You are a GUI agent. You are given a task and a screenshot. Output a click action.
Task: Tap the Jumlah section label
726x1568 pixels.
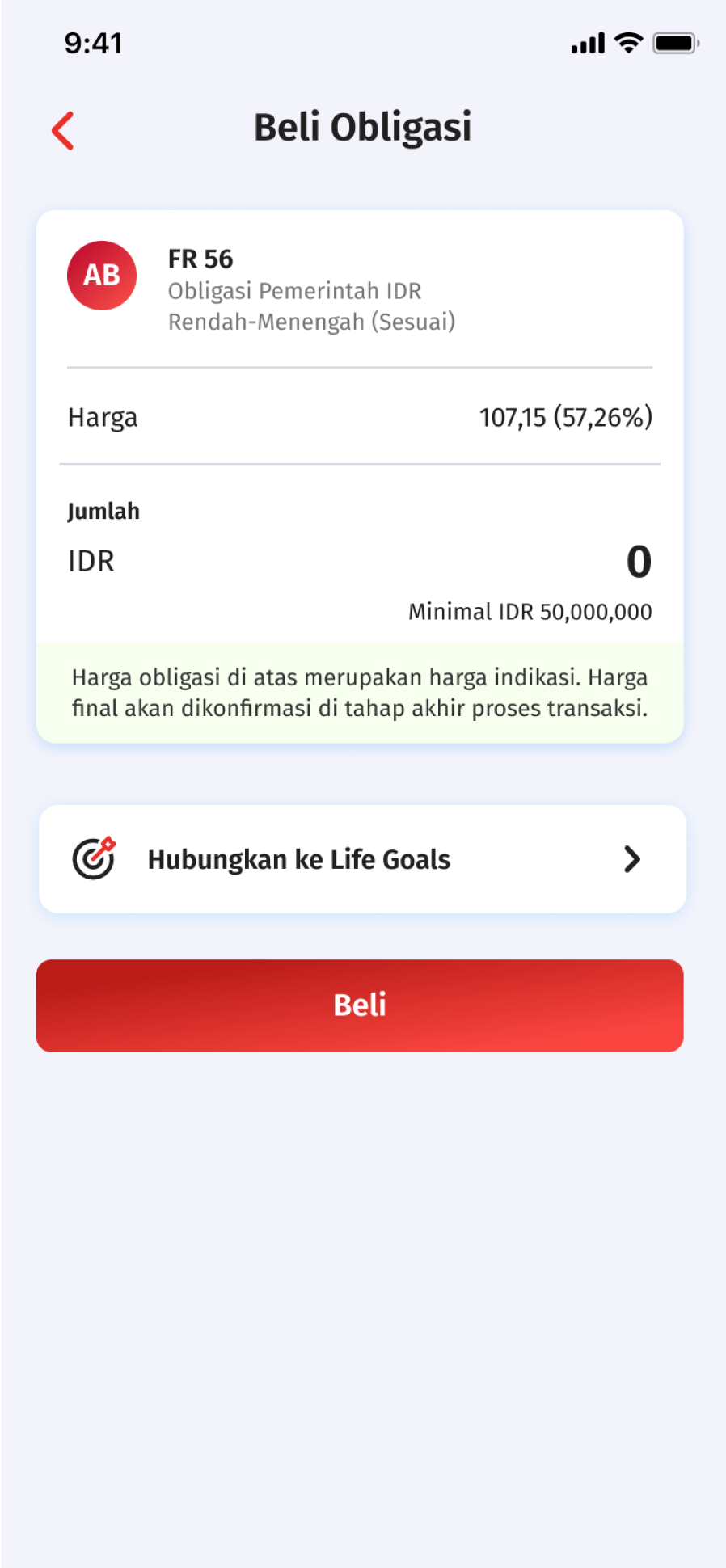click(103, 511)
